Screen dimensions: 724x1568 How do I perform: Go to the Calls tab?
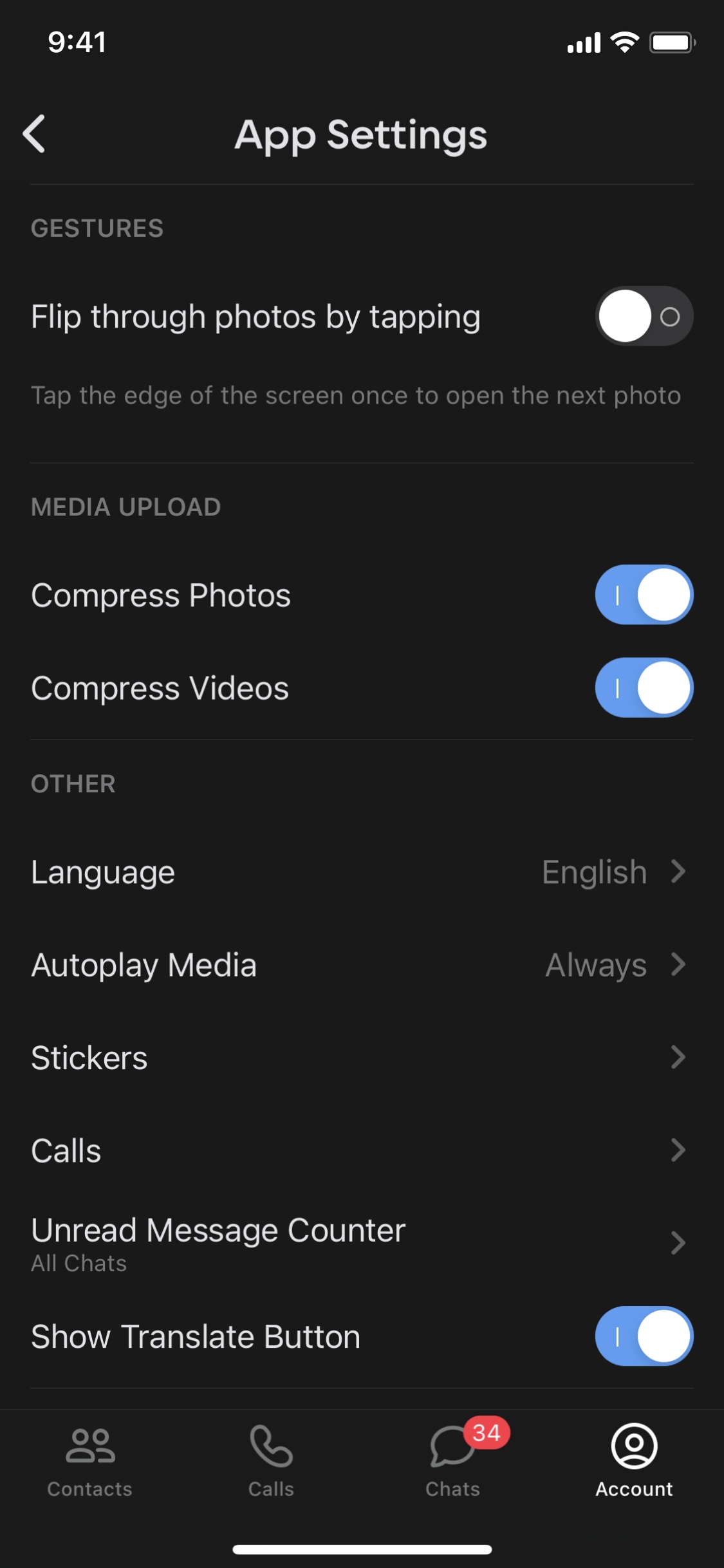pyautogui.click(x=271, y=1460)
